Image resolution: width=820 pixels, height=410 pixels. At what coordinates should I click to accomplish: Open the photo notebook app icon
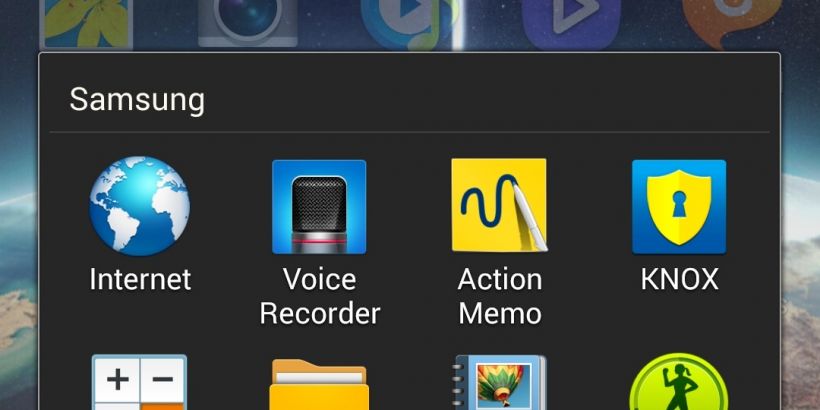point(499,385)
